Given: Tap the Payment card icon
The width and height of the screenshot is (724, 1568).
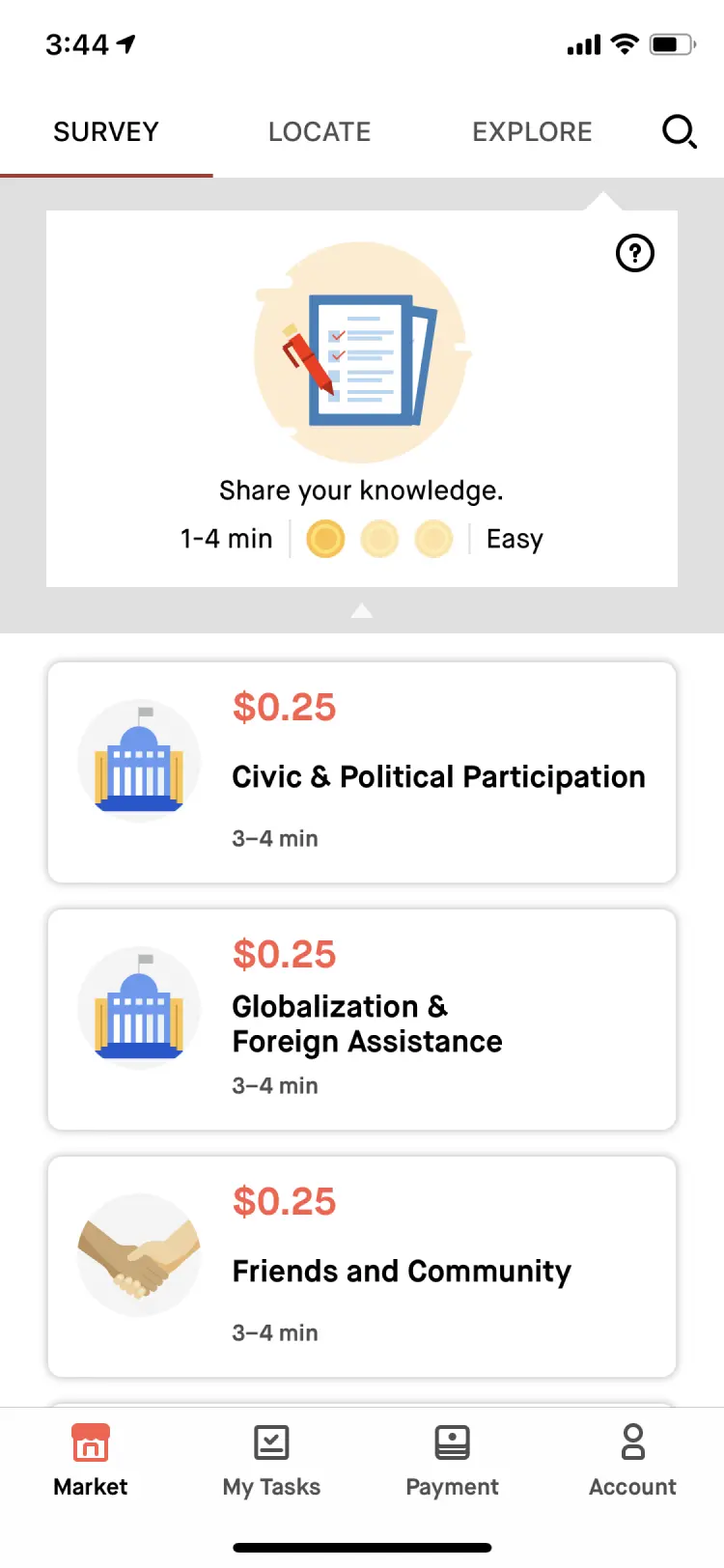Looking at the screenshot, I should pyautogui.click(x=451, y=1442).
